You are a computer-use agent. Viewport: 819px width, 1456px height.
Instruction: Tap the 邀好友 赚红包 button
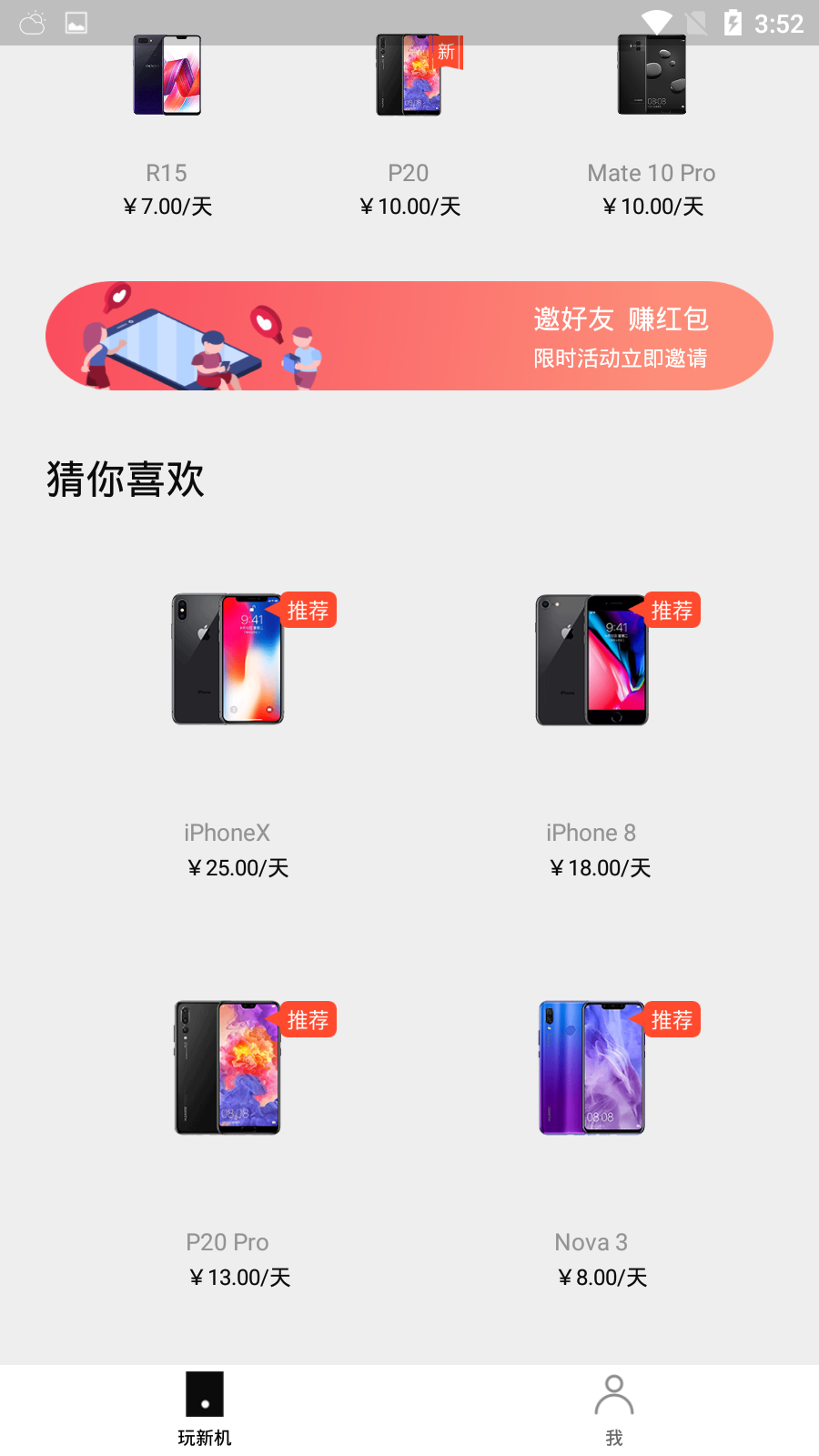(622, 320)
